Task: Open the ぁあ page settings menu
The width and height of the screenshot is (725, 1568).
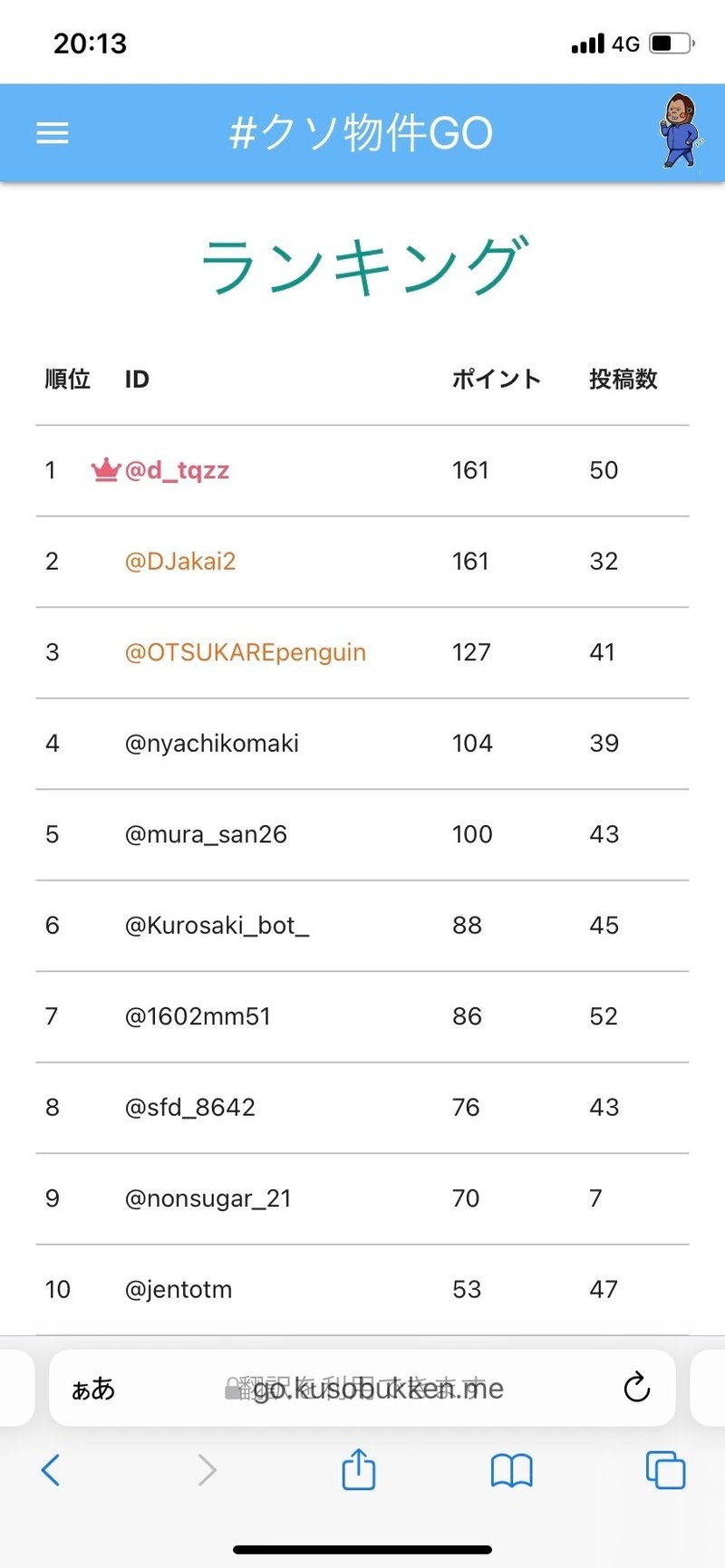Action: tap(93, 1388)
